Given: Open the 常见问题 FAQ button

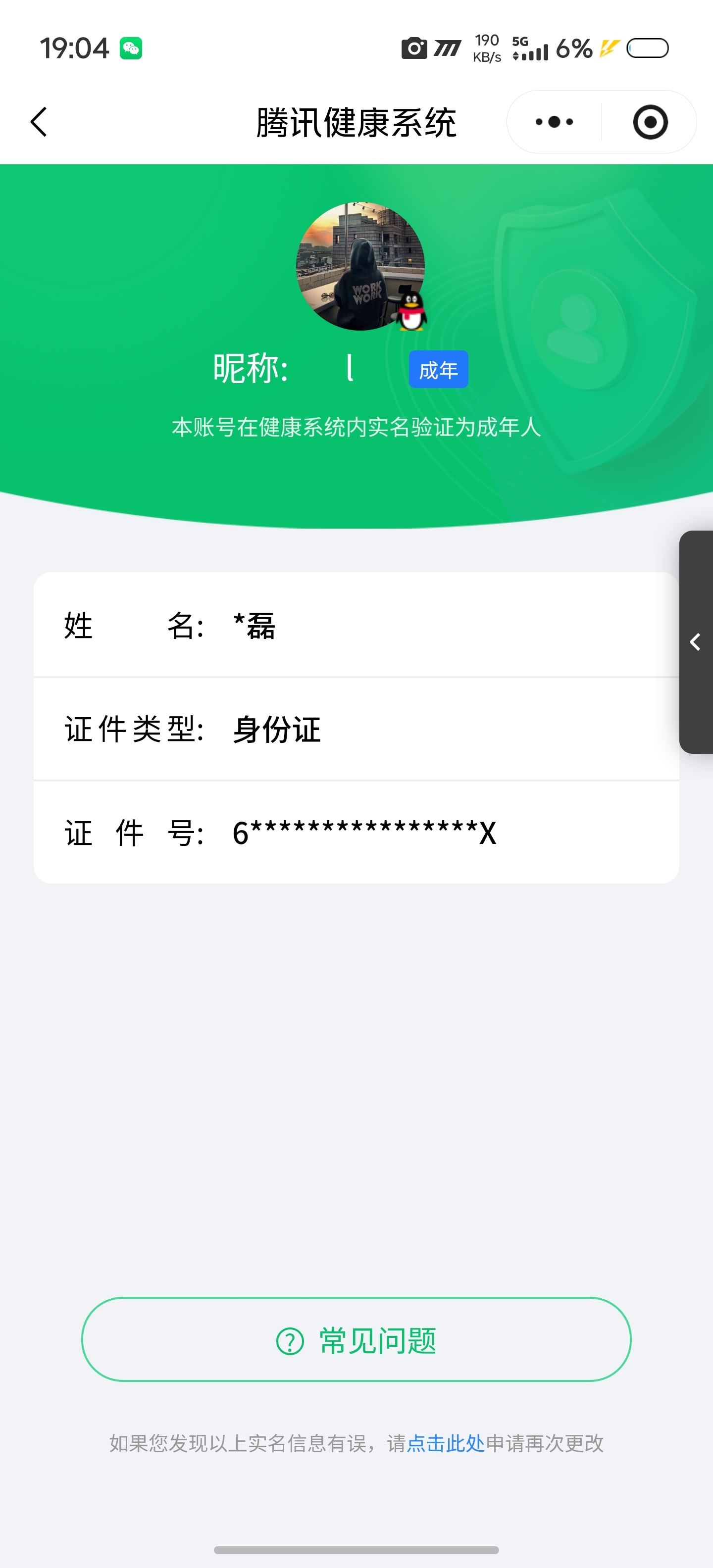Looking at the screenshot, I should coord(356,1340).
